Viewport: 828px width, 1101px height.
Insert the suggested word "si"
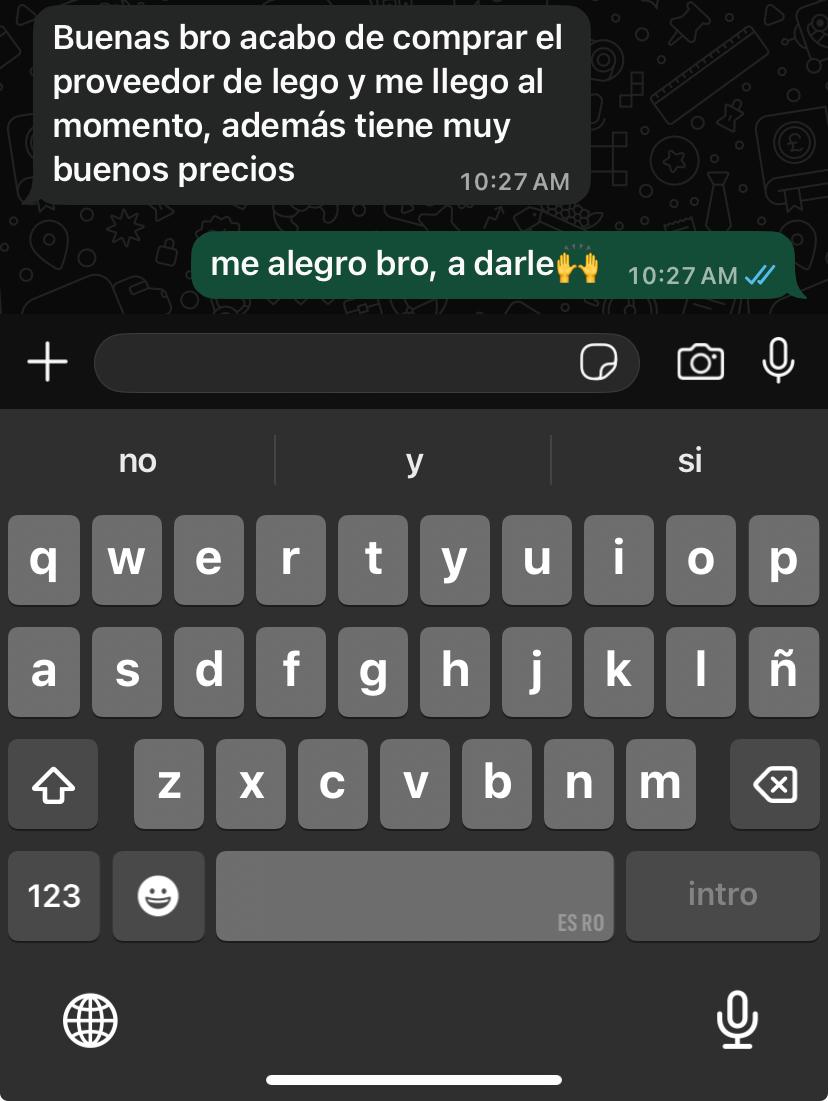(x=690, y=461)
